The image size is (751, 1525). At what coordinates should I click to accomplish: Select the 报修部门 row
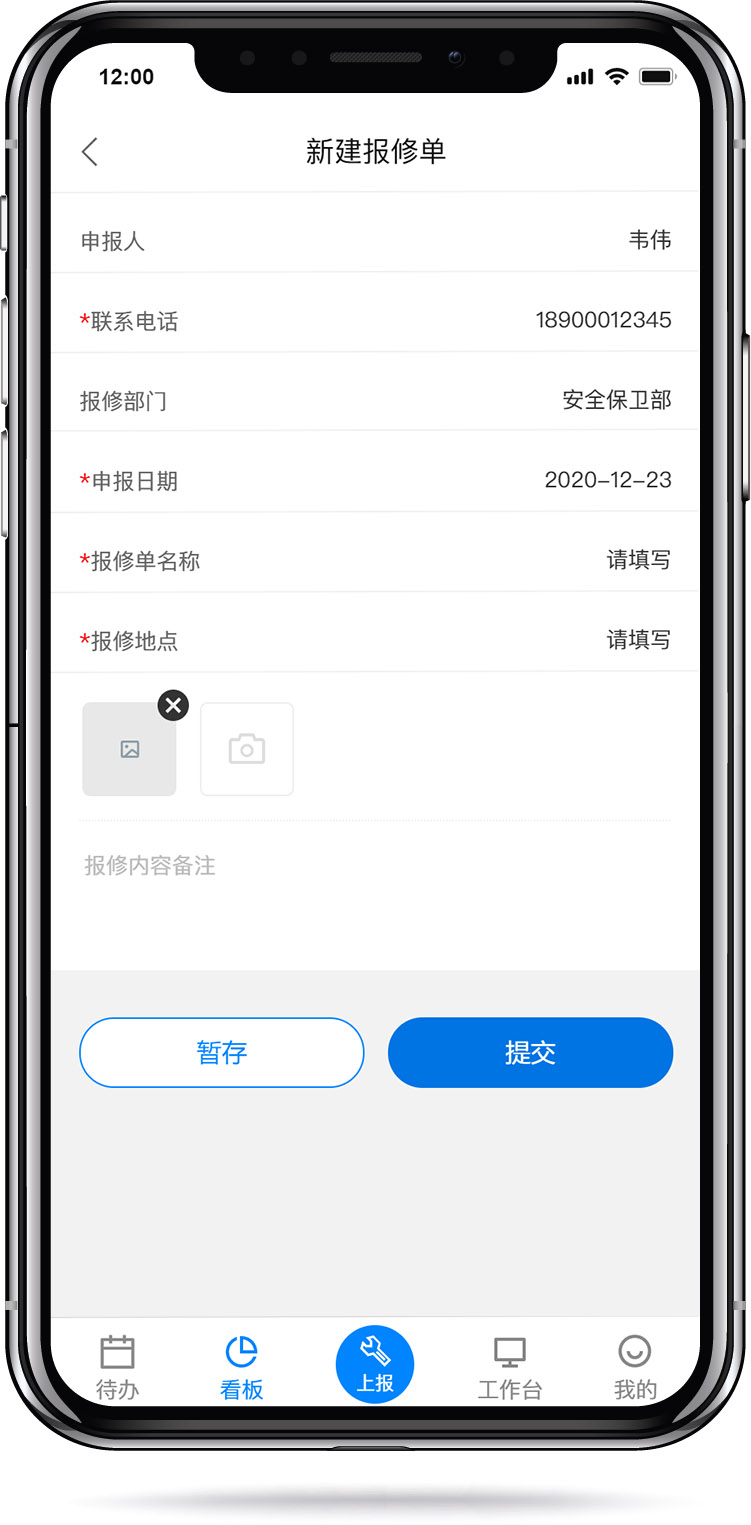pyautogui.click(x=375, y=400)
